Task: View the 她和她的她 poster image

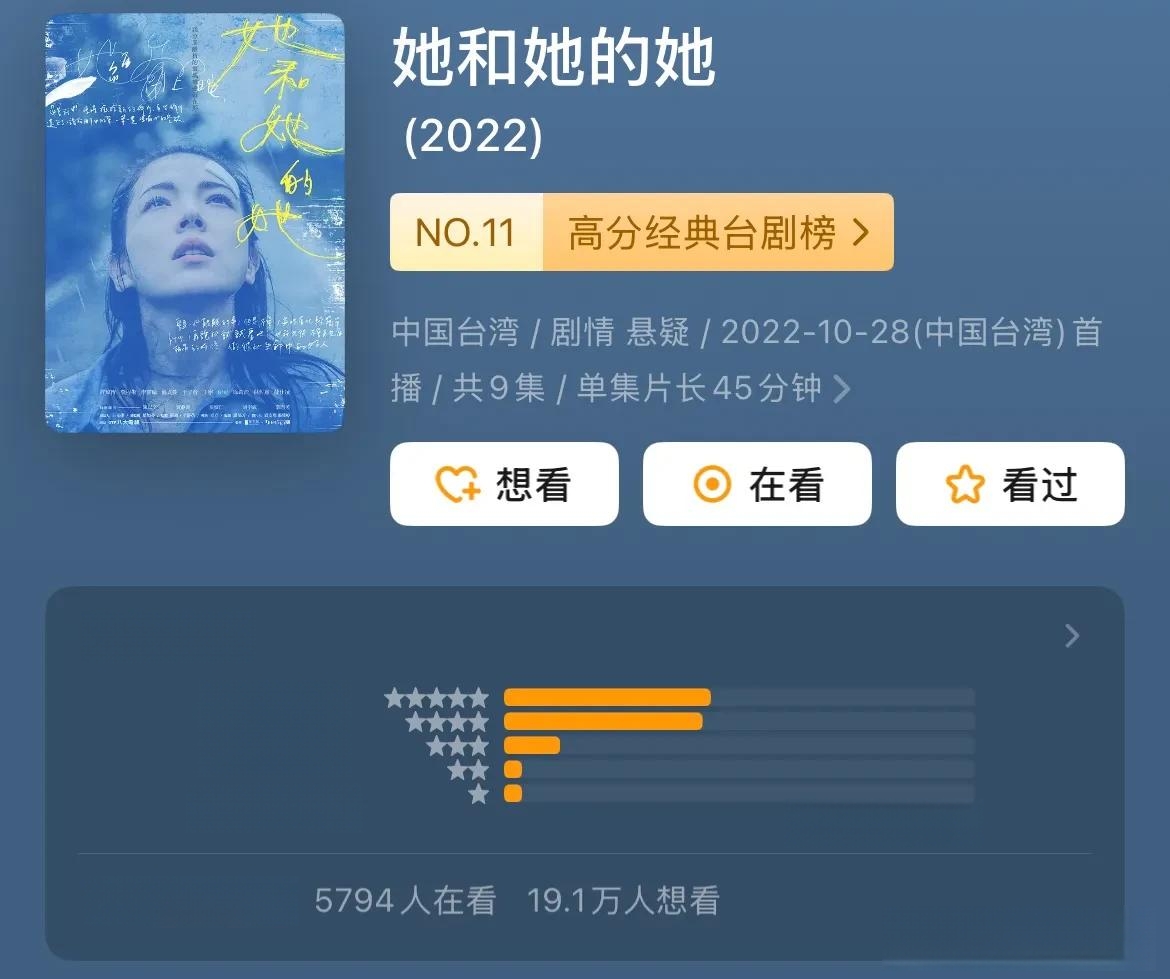Action: (195, 223)
